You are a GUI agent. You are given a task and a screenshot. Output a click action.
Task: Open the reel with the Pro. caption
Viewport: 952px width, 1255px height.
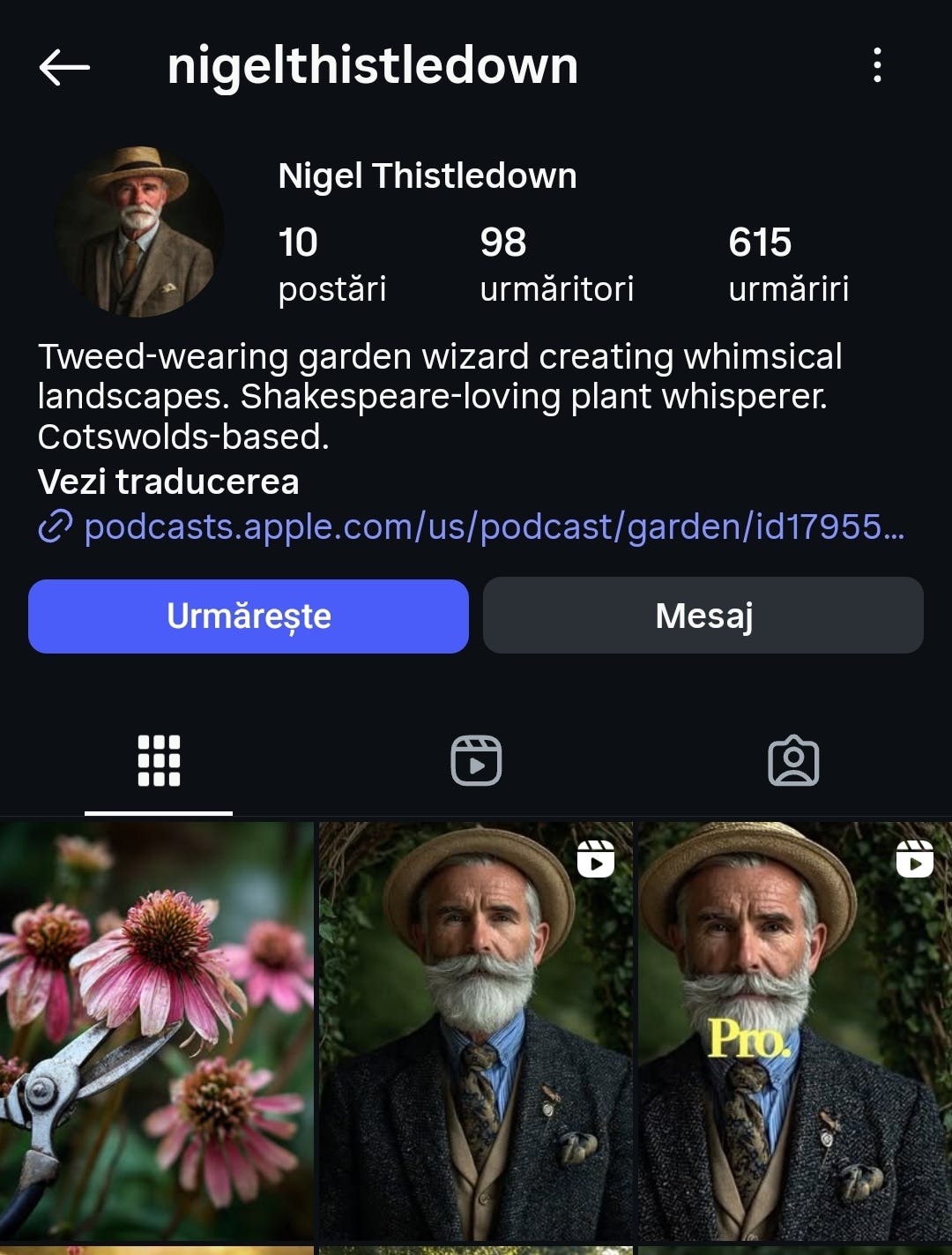click(794, 1030)
